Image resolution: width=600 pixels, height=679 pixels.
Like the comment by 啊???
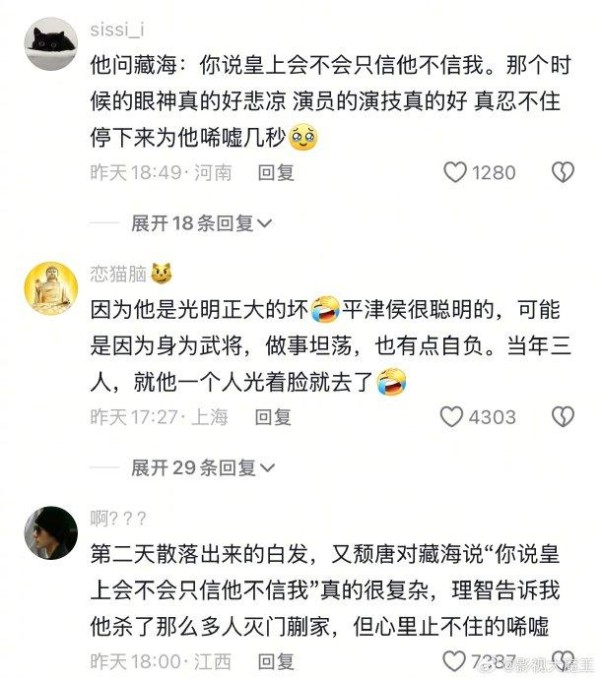[x=455, y=661]
